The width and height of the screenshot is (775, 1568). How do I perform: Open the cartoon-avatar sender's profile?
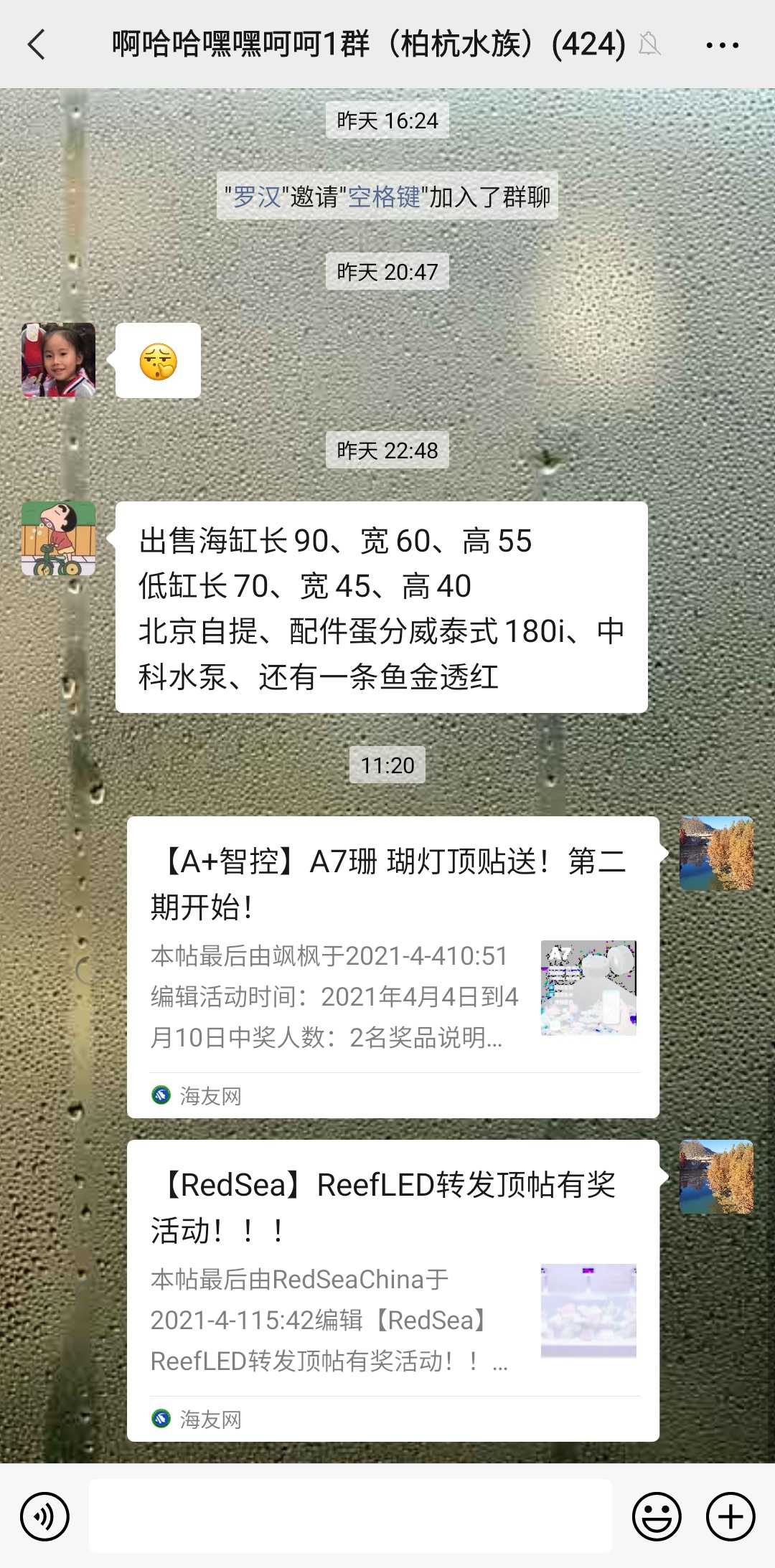point(58,538)
